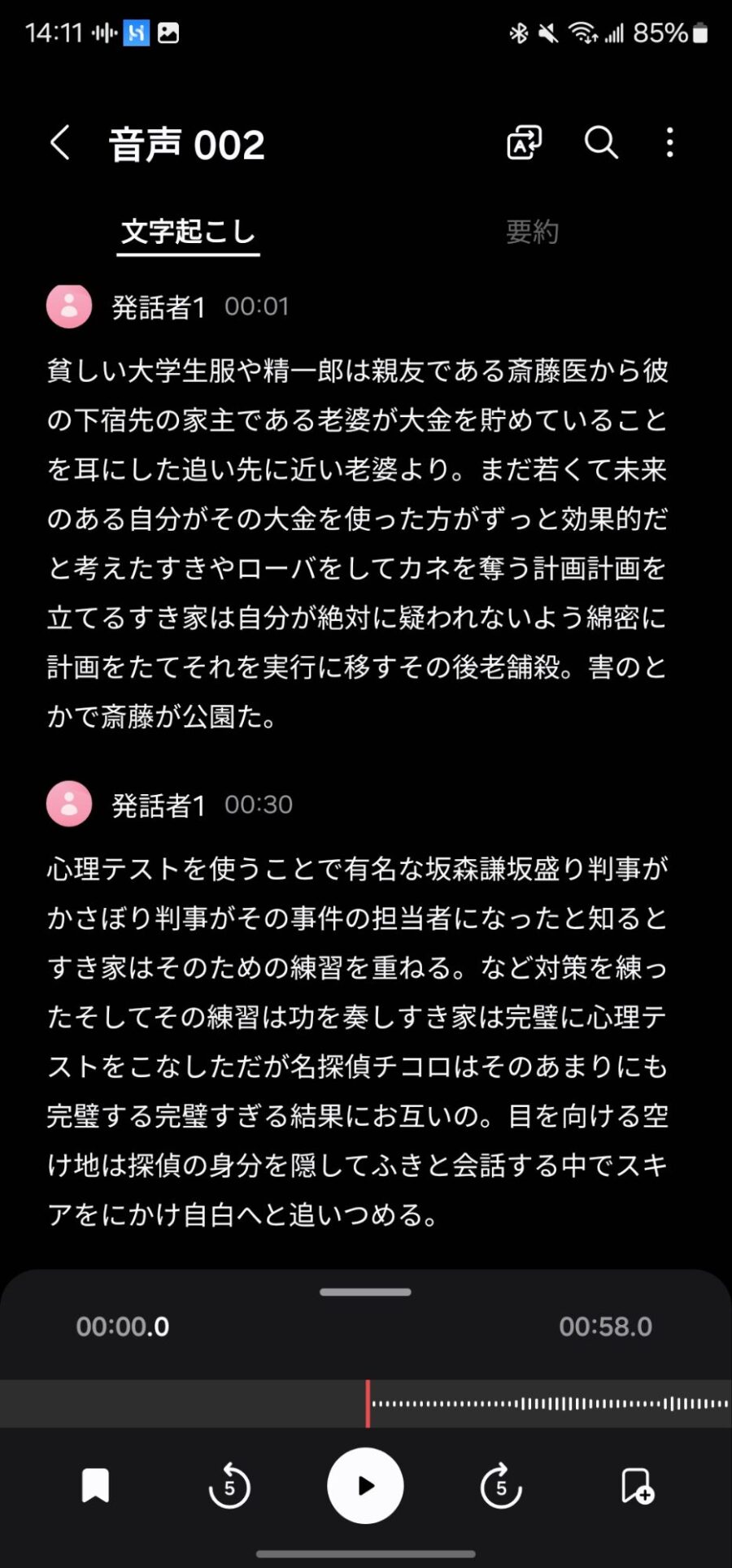The image size is (732, 1568).
Task: Tap 発話者1 label at 00:30
Action: point(159,806)
